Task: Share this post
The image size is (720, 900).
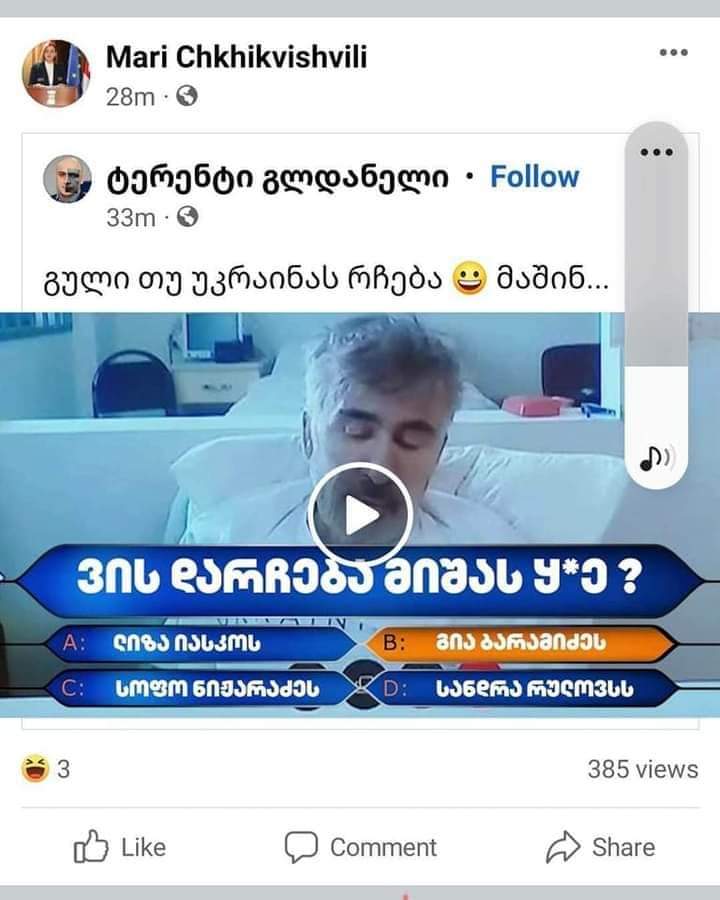Action: click(600, 847)
